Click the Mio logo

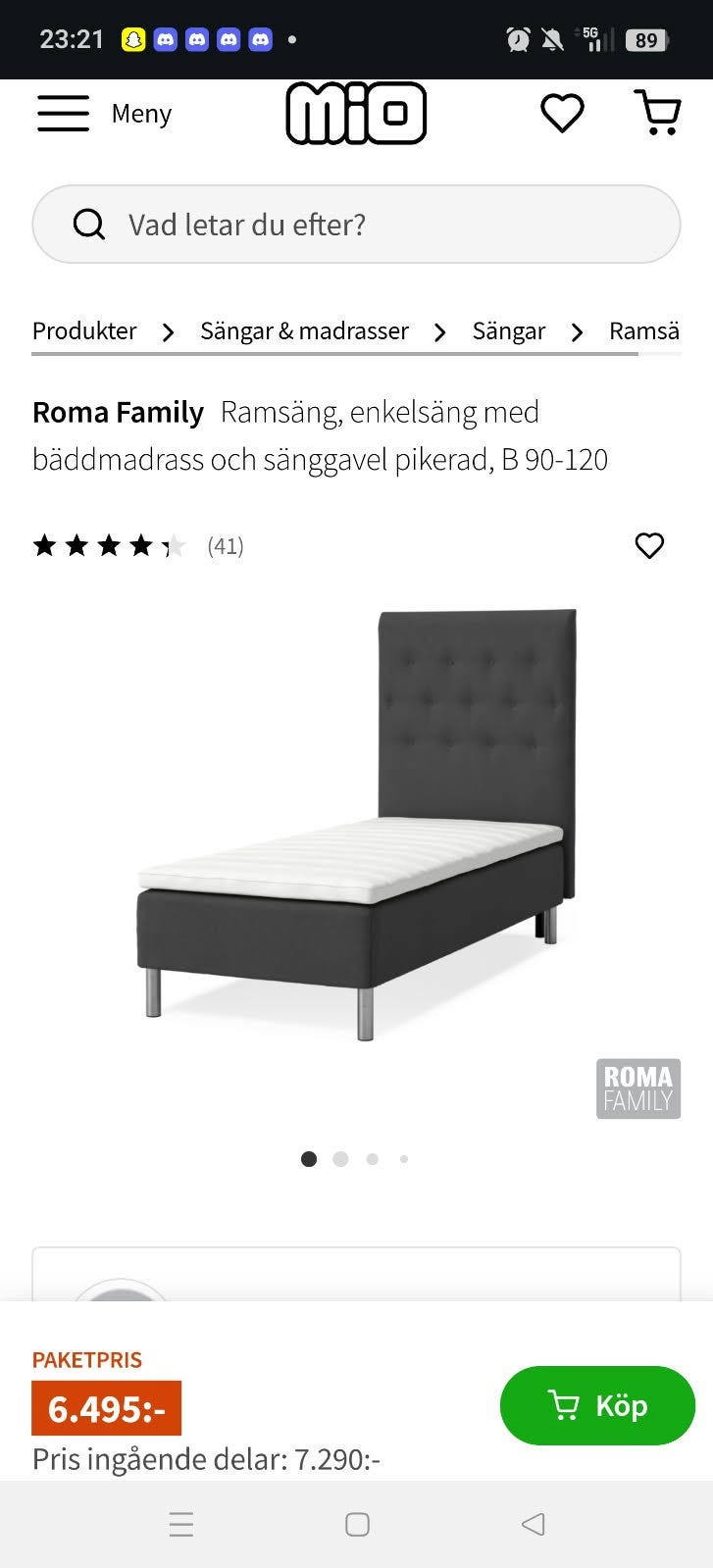[x=356, y=113]
